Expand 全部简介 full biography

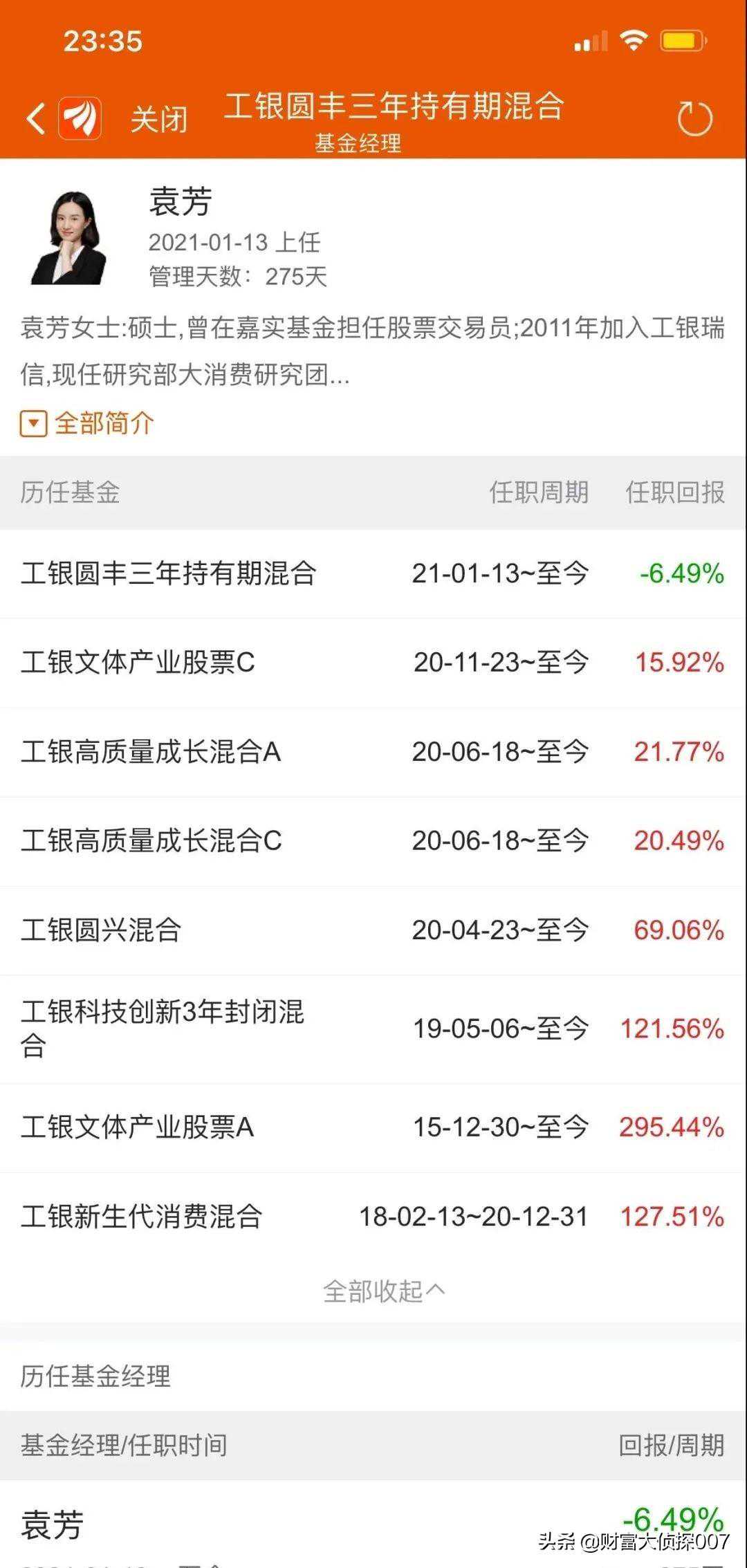[x=88, y=423]
